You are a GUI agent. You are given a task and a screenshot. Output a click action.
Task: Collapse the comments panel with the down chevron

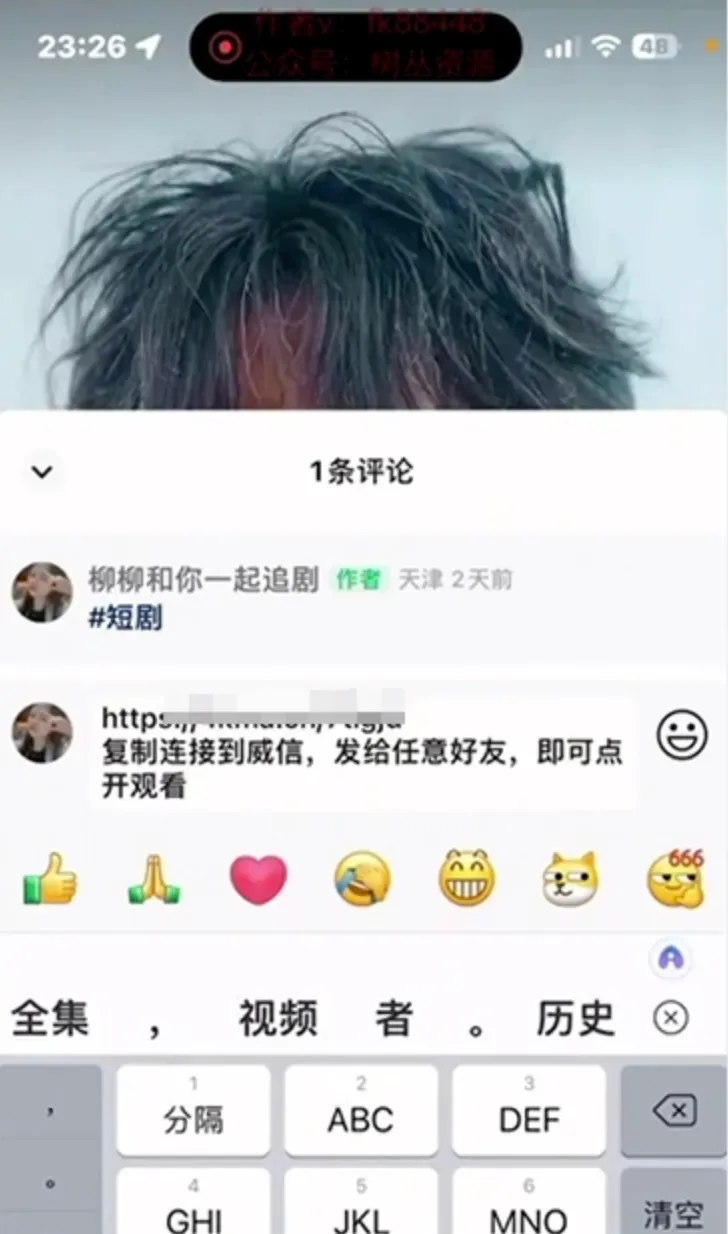(42, 472)
